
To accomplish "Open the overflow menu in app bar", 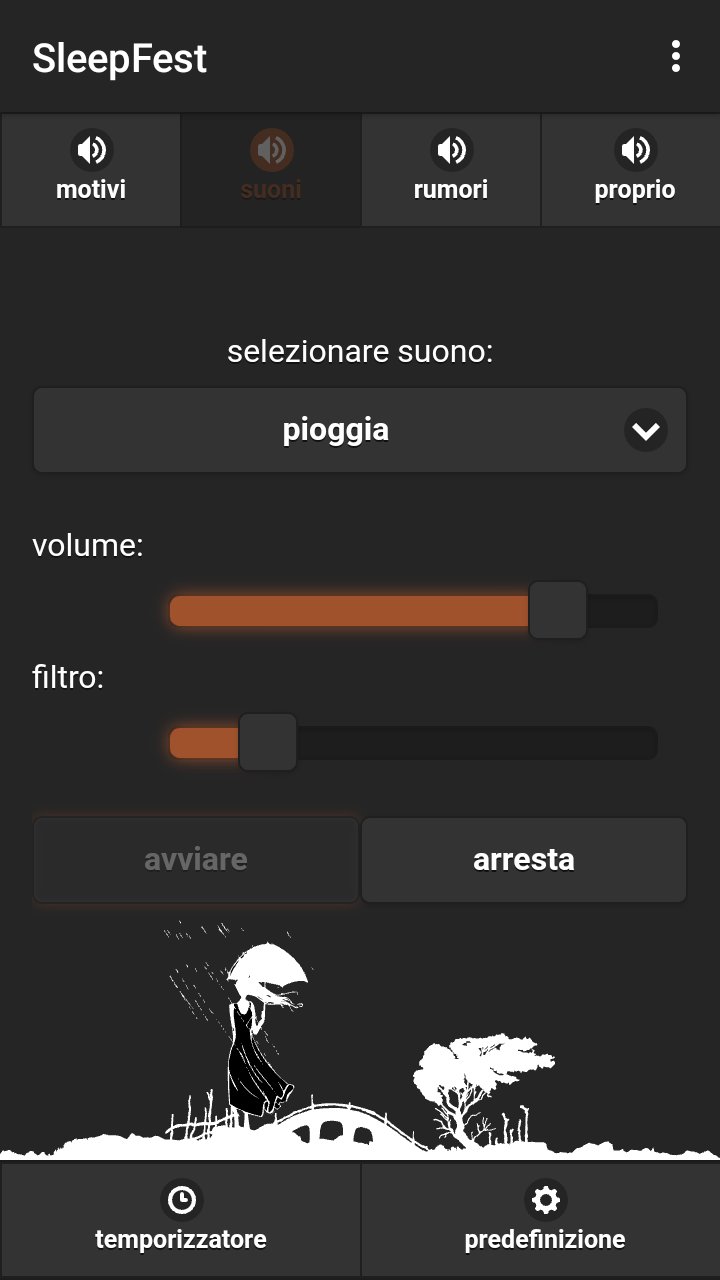I will 676,57.
